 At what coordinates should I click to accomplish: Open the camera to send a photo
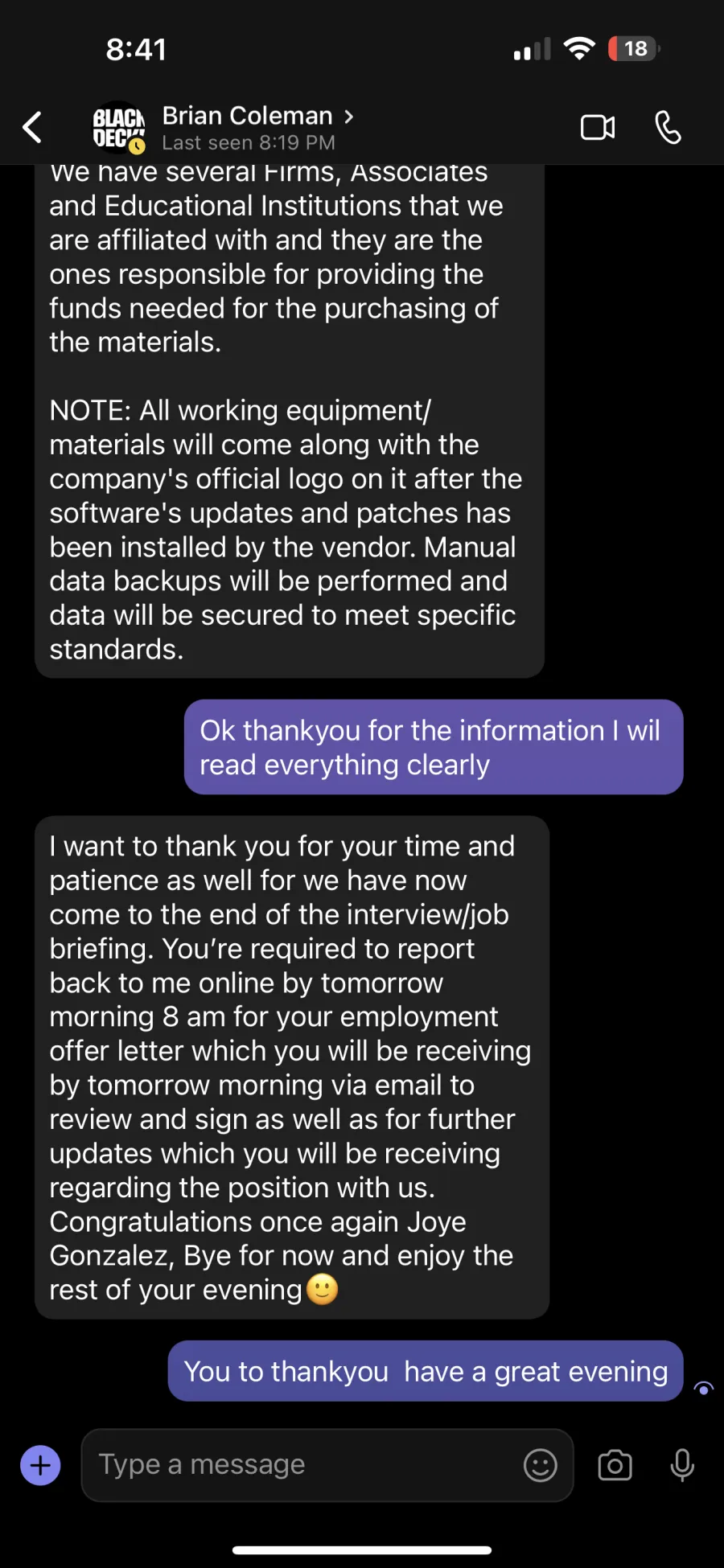(615, 1465)
